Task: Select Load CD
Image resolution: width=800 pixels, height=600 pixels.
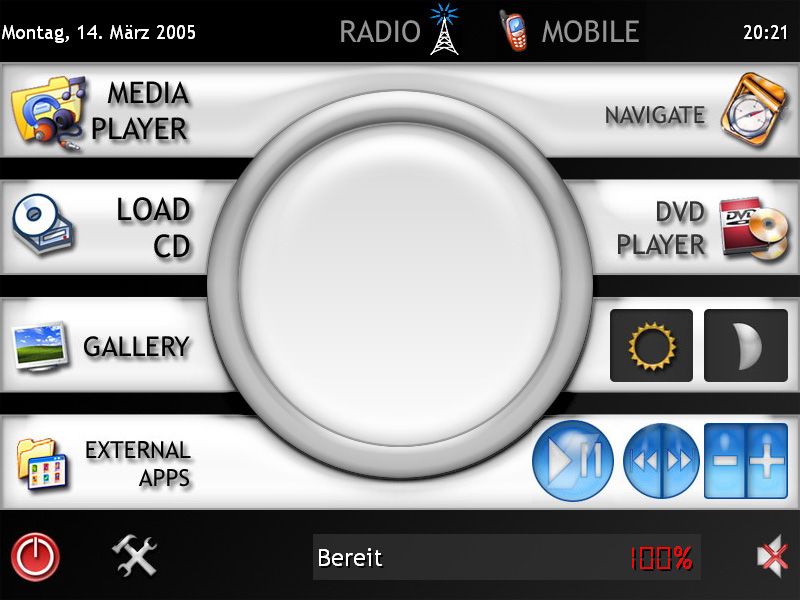Action: coord(100,227)
